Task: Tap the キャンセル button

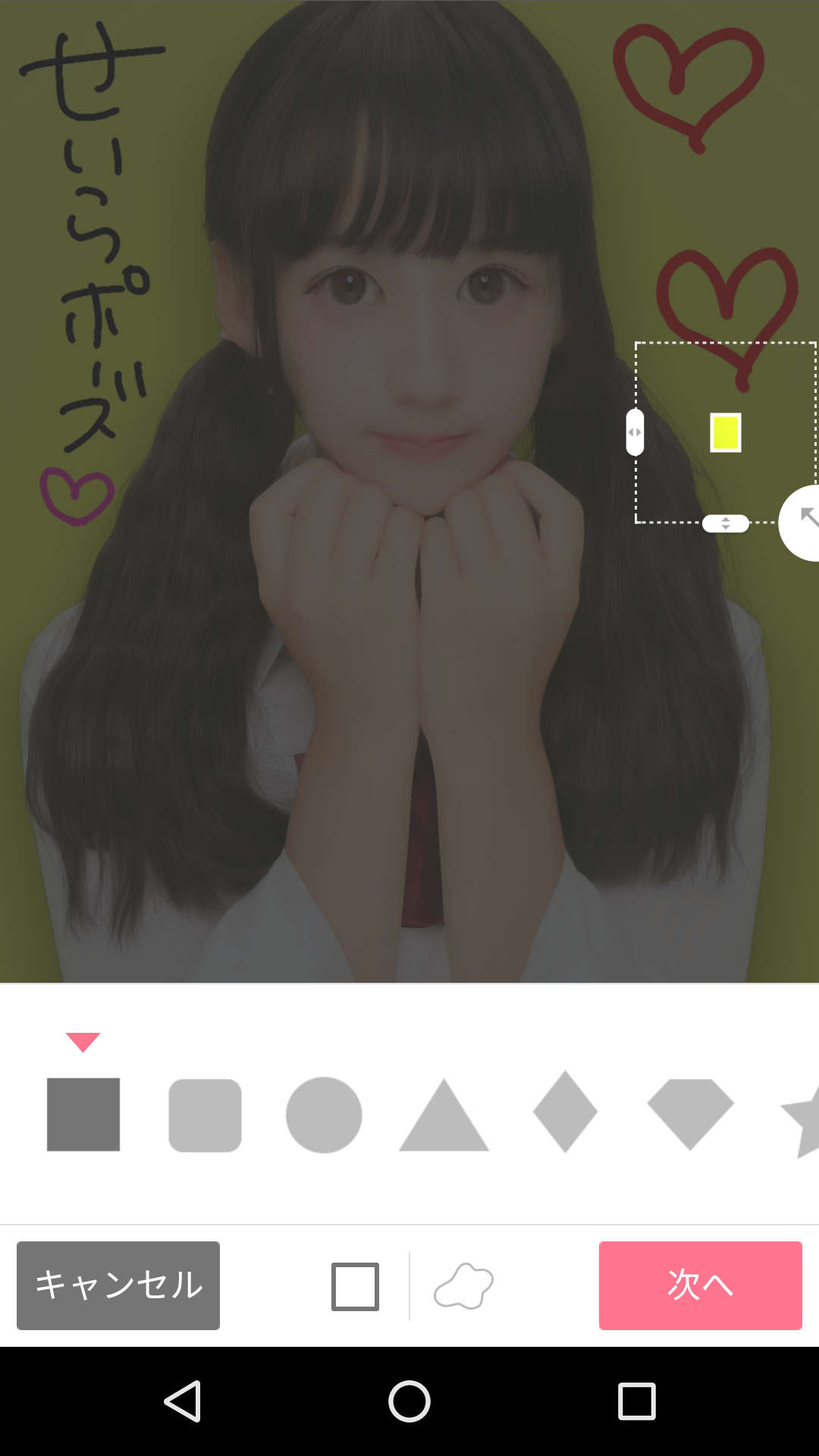Action: point(118,1285)
